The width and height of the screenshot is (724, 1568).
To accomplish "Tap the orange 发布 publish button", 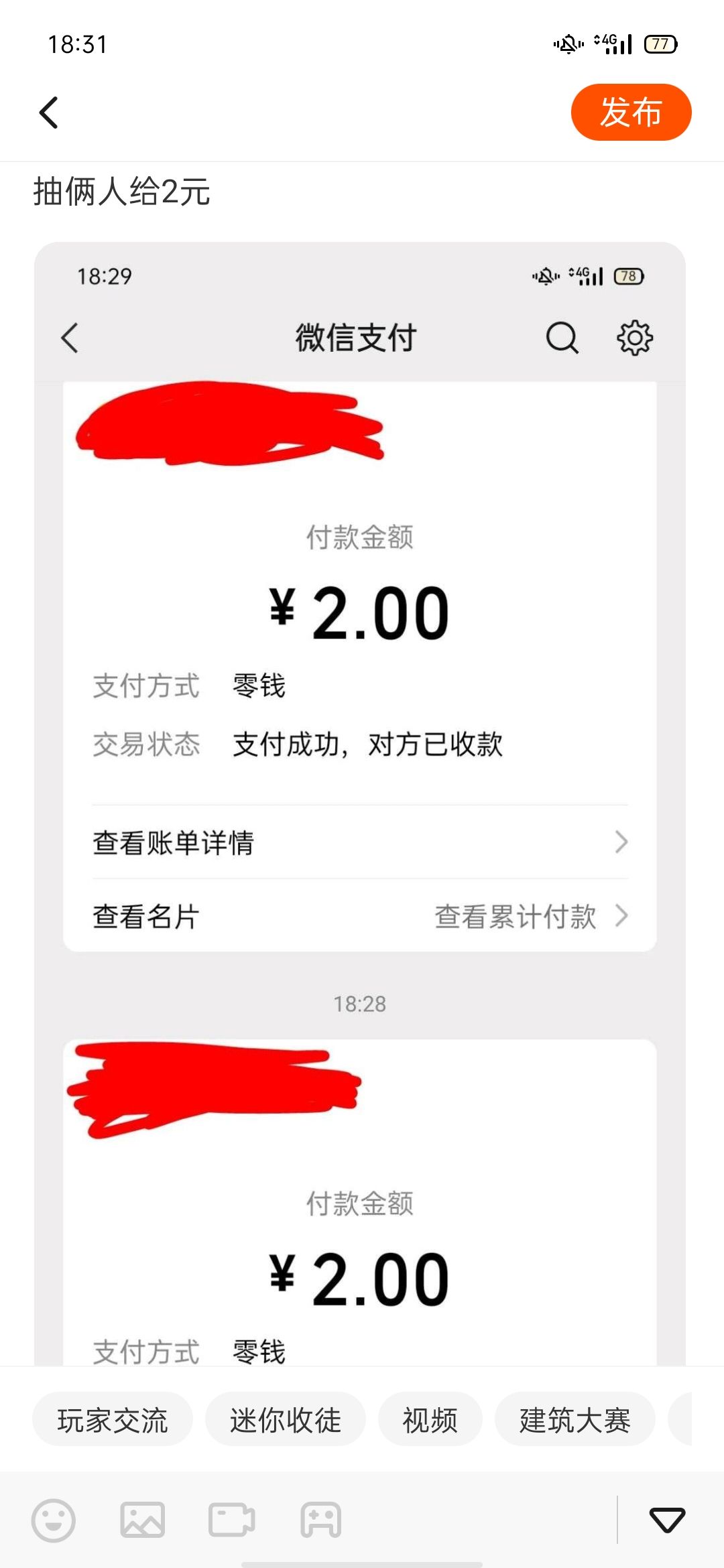I will pos(631,112).
